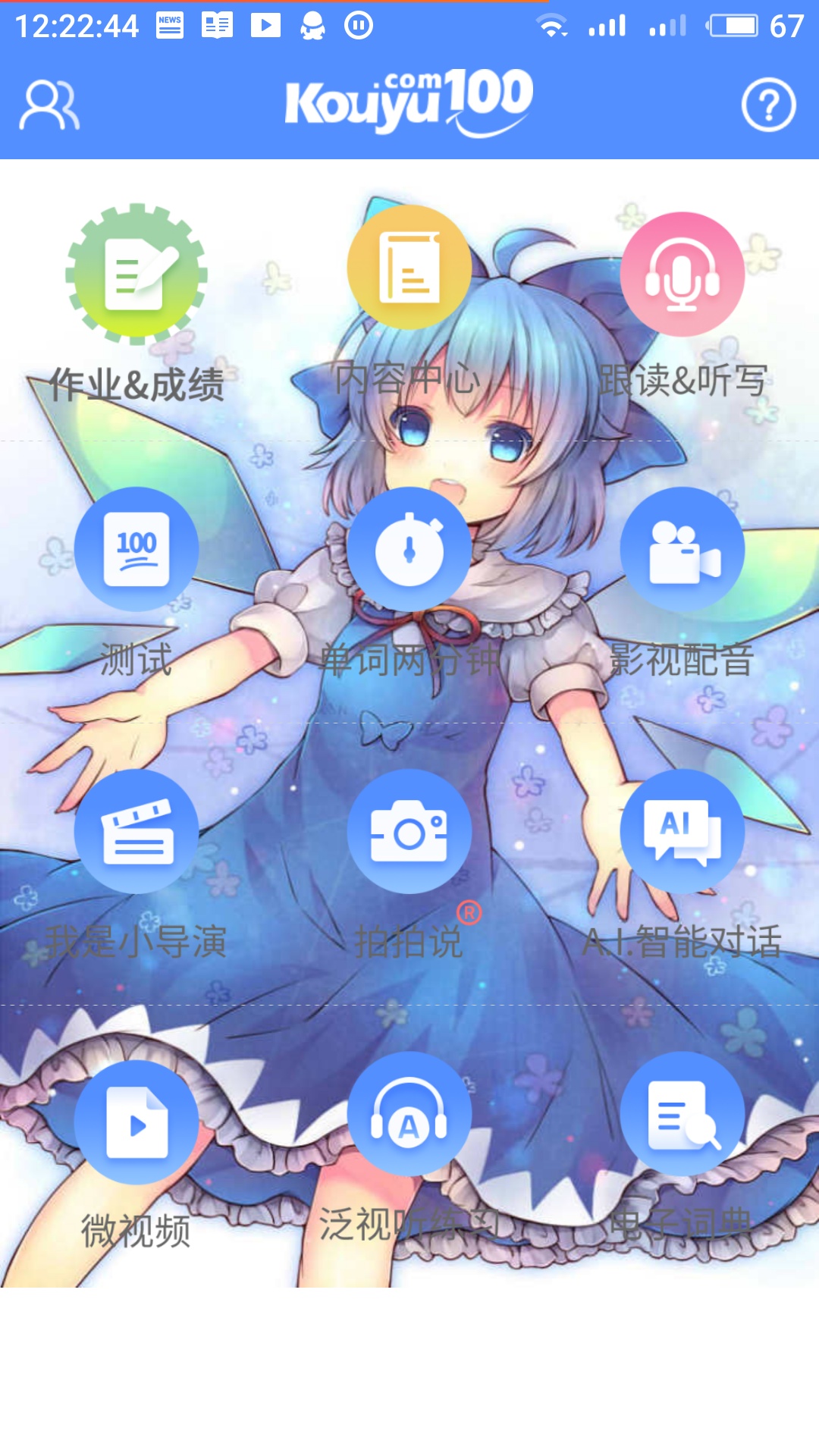Open A.I.智能对话 chat
Screen dimensions: 819x1456
tap(682, 832)
